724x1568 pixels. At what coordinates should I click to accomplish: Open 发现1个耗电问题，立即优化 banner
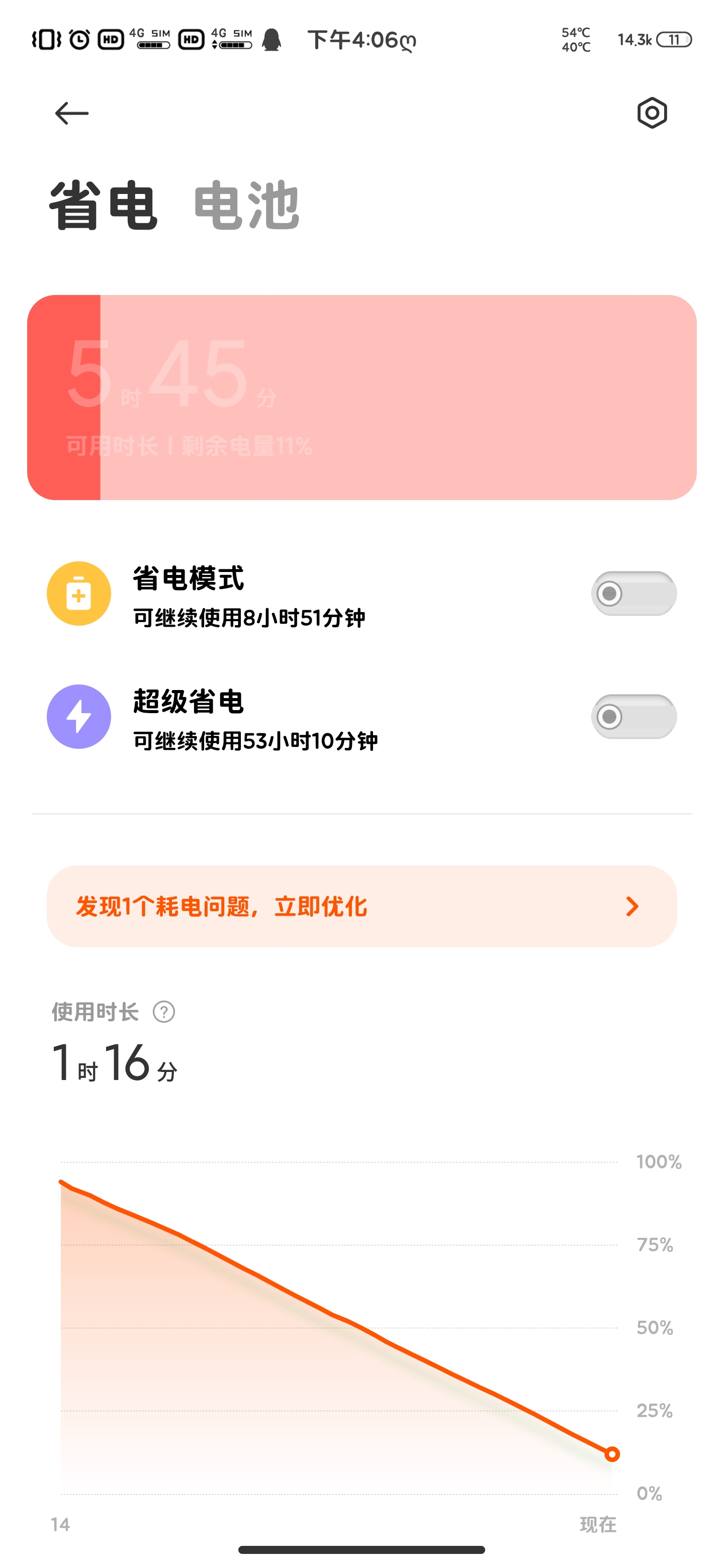point(361,906)
